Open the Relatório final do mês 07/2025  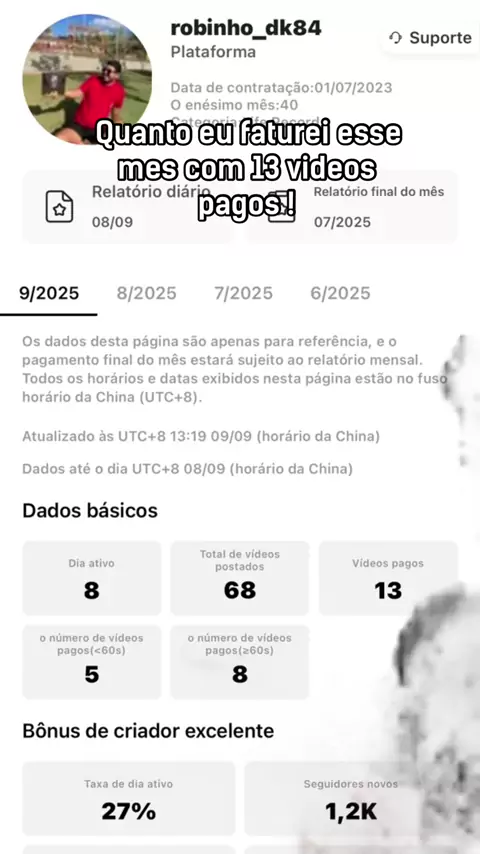click(353, 206)
